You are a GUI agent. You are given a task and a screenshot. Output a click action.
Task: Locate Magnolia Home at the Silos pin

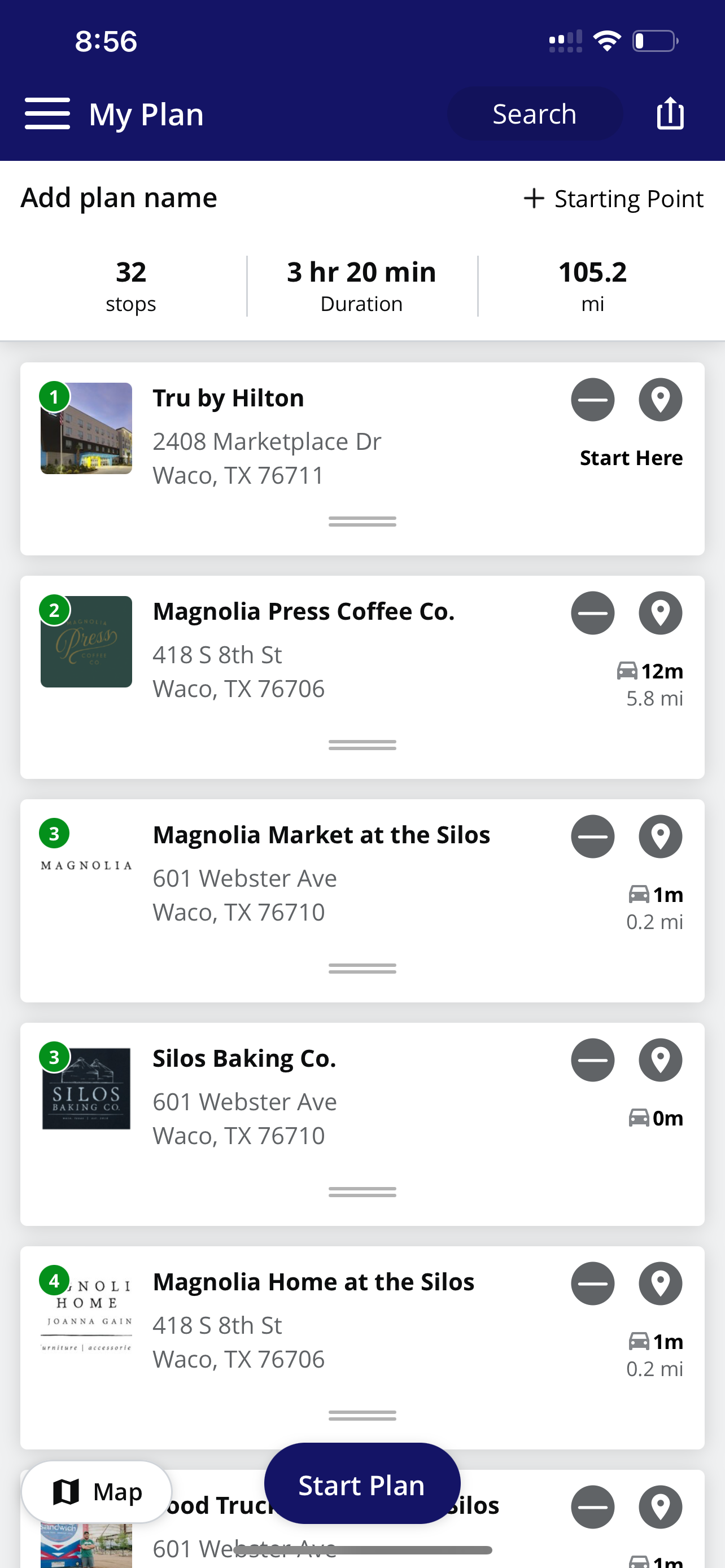click(661, 1283)
